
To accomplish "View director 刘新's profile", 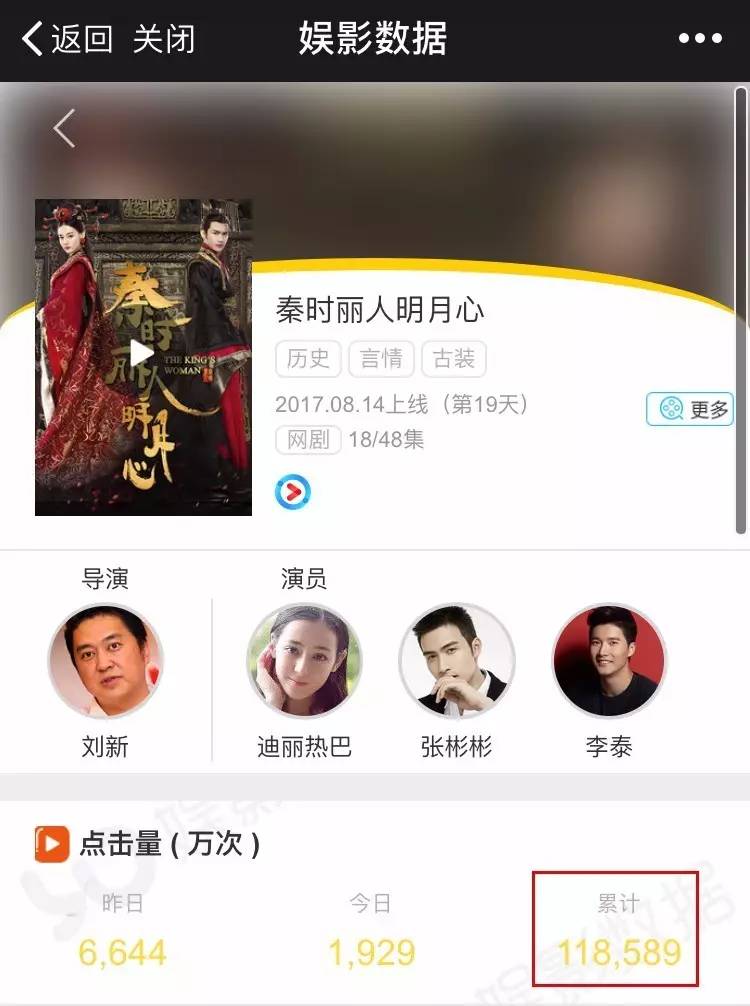I will click(106, 662).
